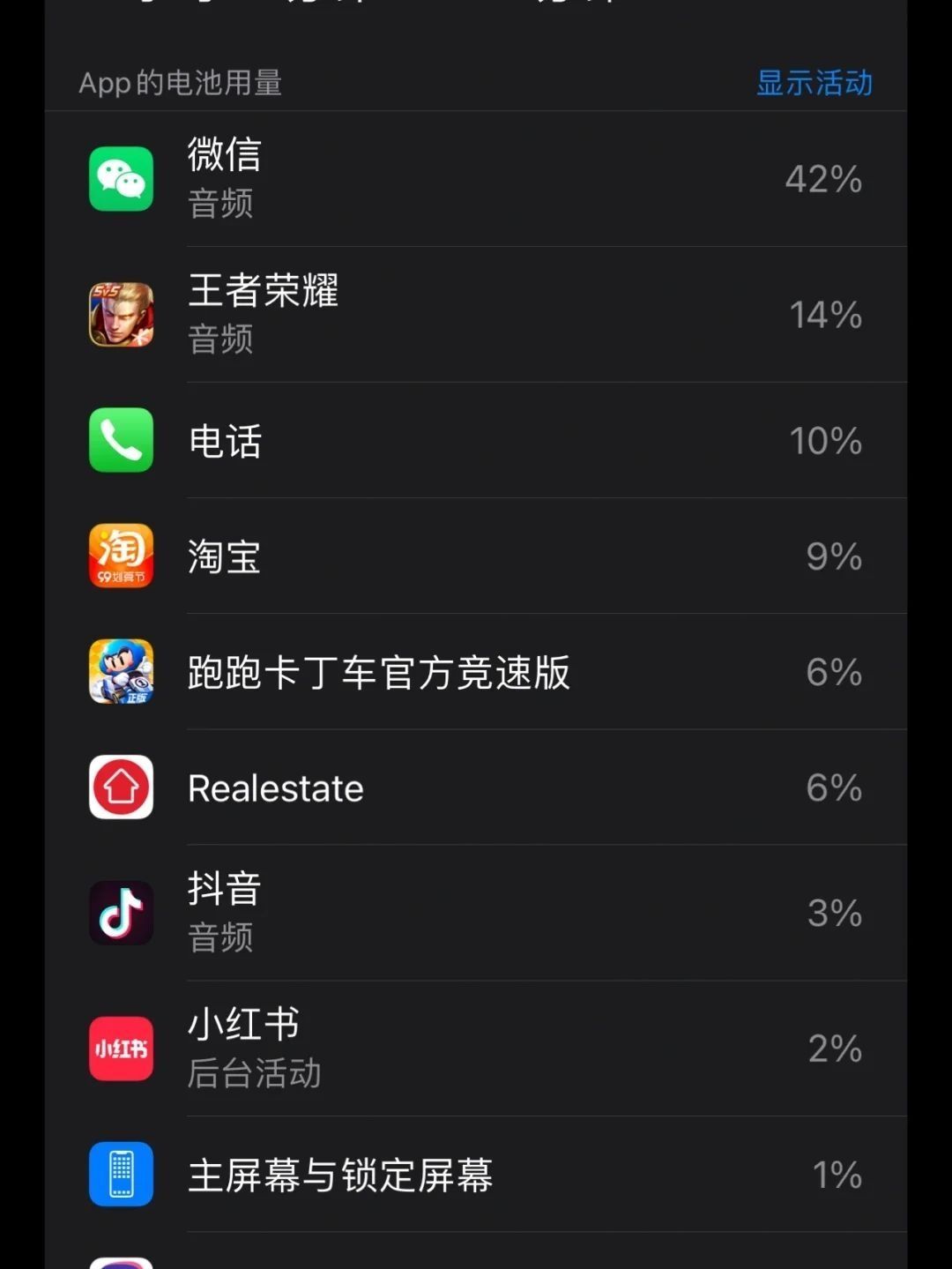Image resolution: width=952 pixels, height=1269 pixels.
Task: Tap the 主屏幕与锁定屏幕 row
Action: (476, 1175)
